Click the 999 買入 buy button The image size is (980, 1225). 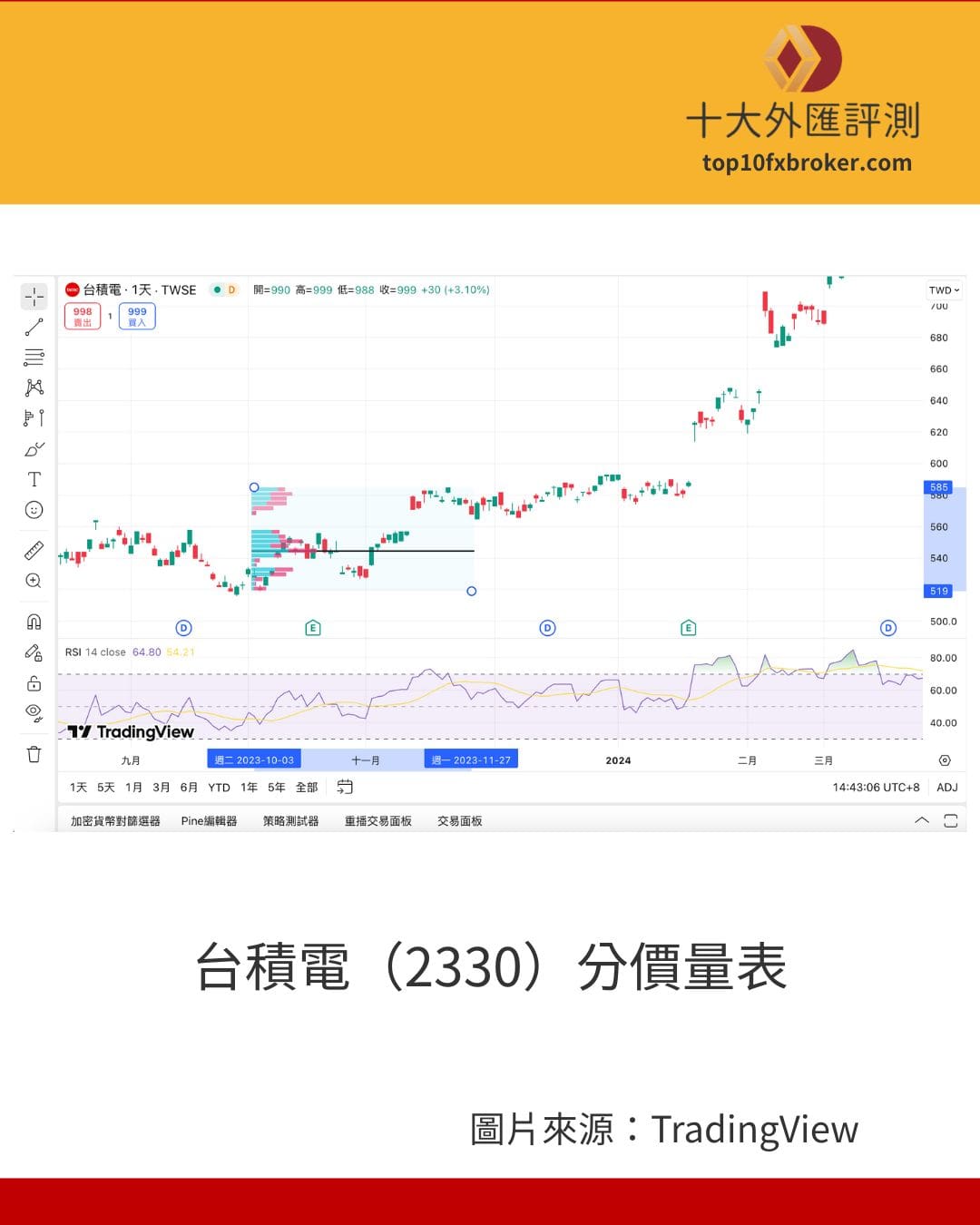pyautogui.click(x=136, y=316)
